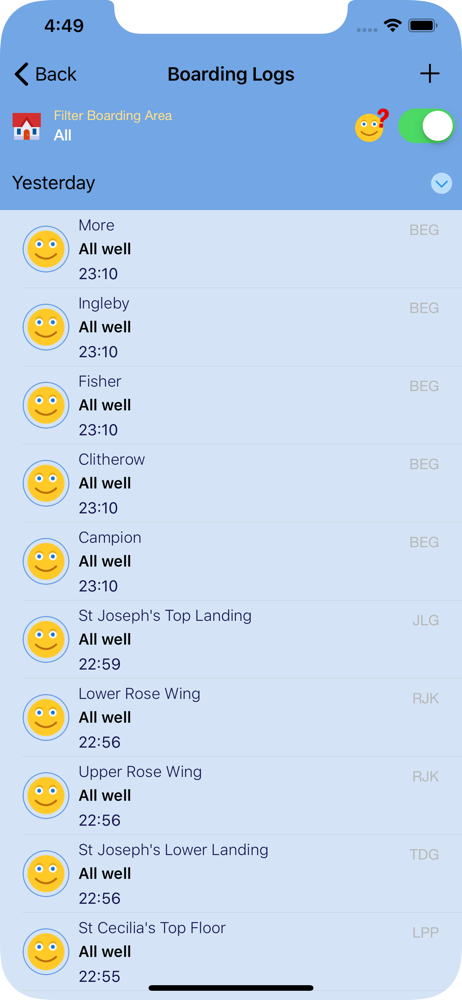Open the Lower Rose Wing log
Viewport: 462px width, 1000px height.
[x=231, y=718]
